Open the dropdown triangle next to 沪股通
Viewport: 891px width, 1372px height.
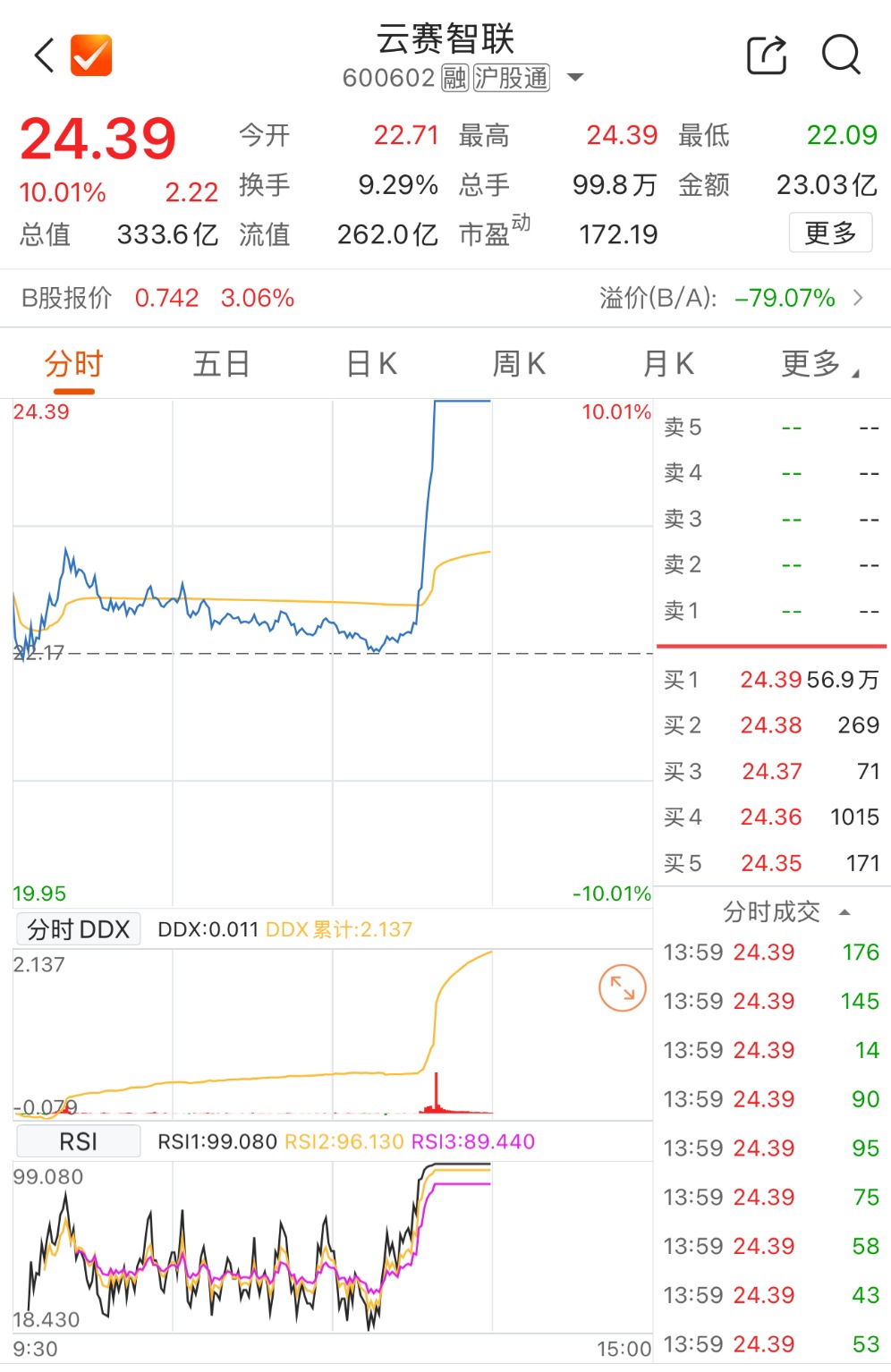(575, 79)
